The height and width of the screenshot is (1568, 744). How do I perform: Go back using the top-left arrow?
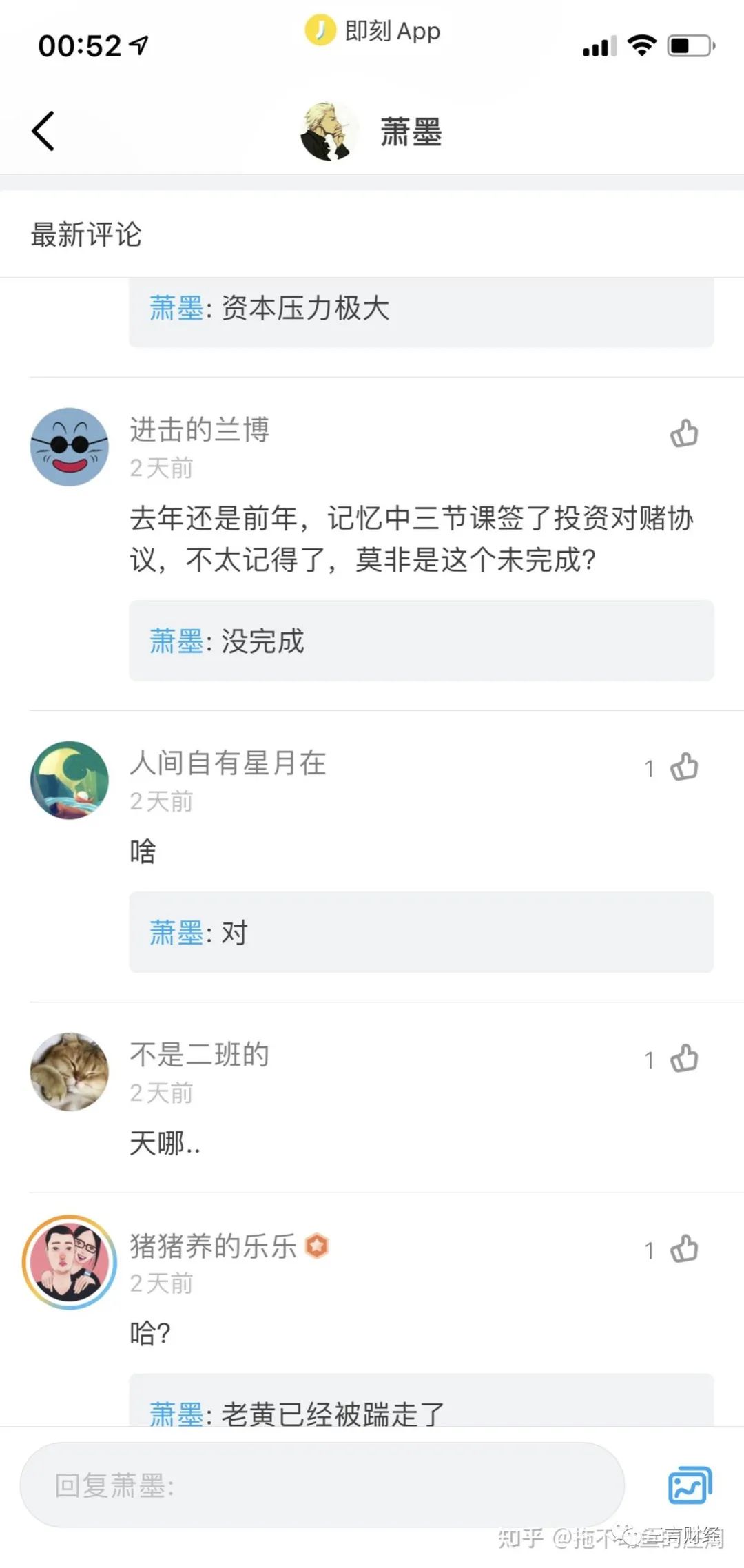[43, 131]
